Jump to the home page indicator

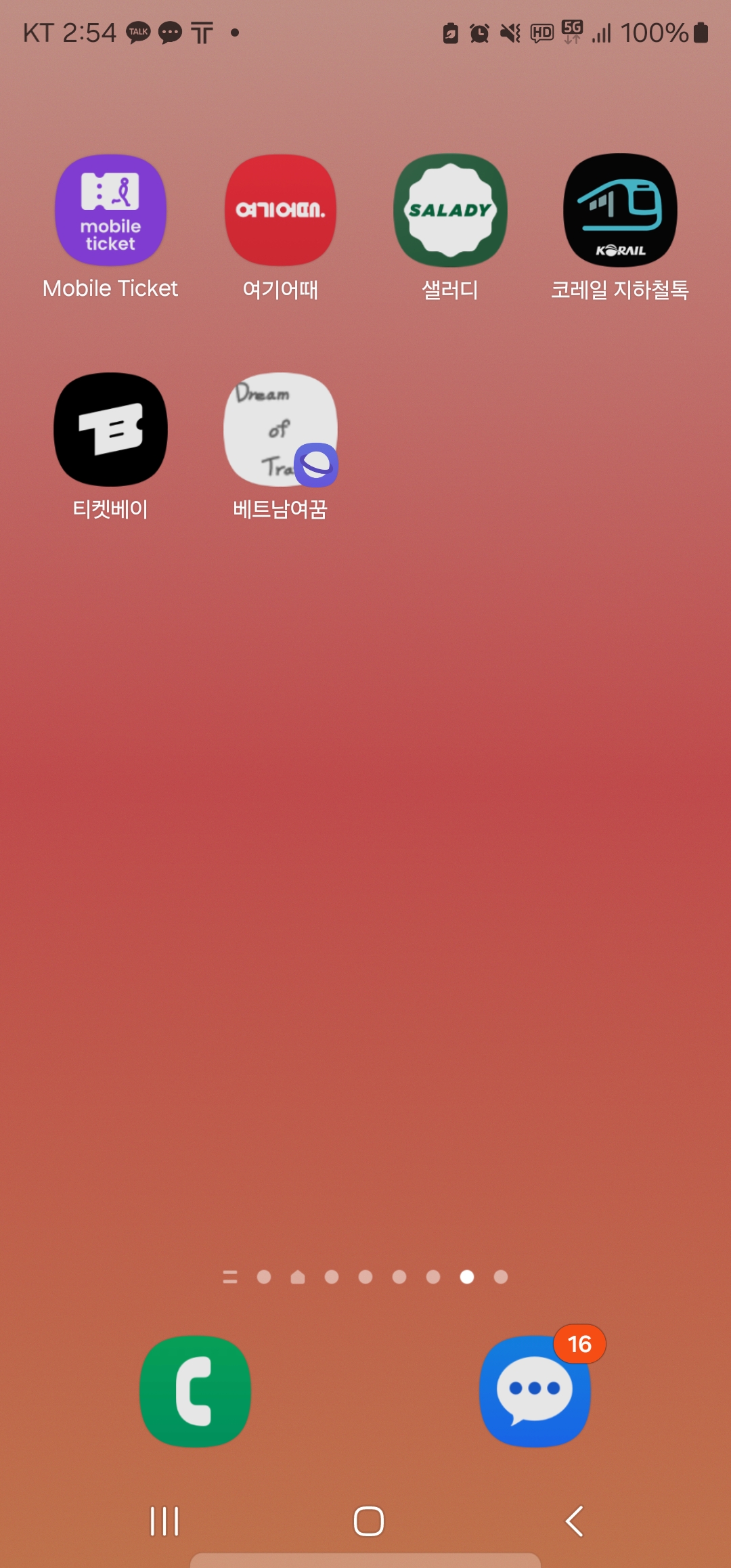(298, 1277)
